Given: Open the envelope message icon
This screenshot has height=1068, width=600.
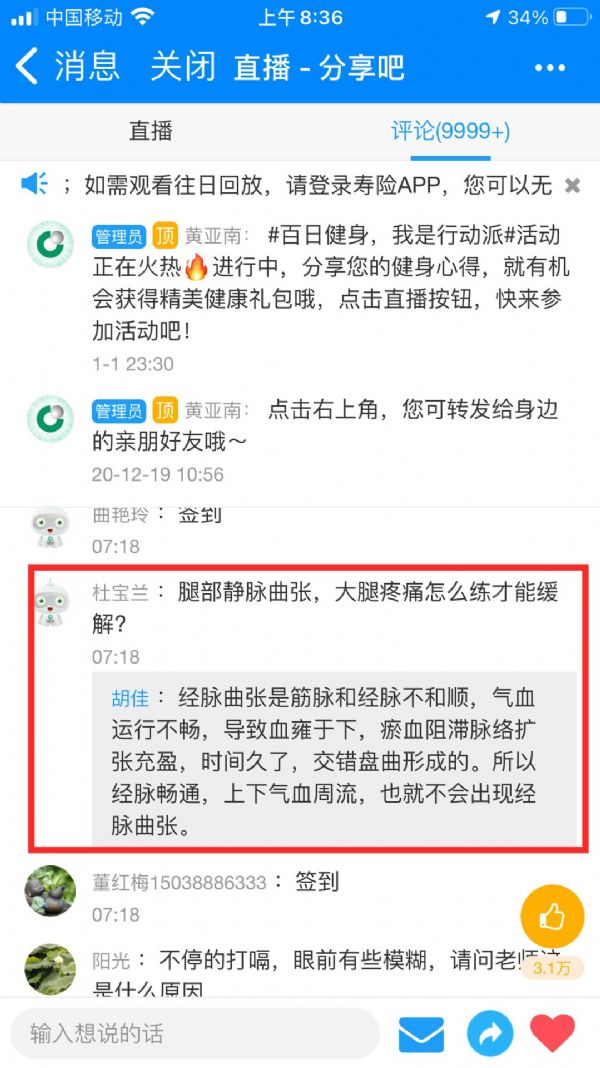Looking at the screenshot, I should pyautogui.click(x=421, y=1033).
